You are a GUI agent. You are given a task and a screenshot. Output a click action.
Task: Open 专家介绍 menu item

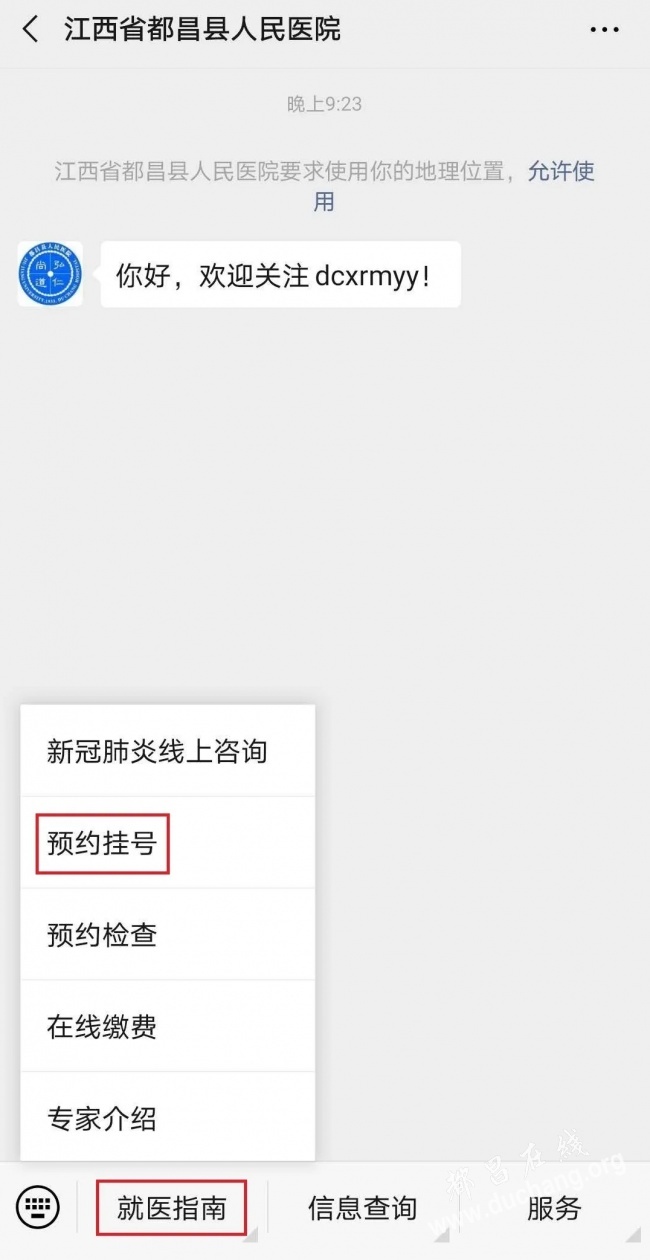click(168, 1118)
